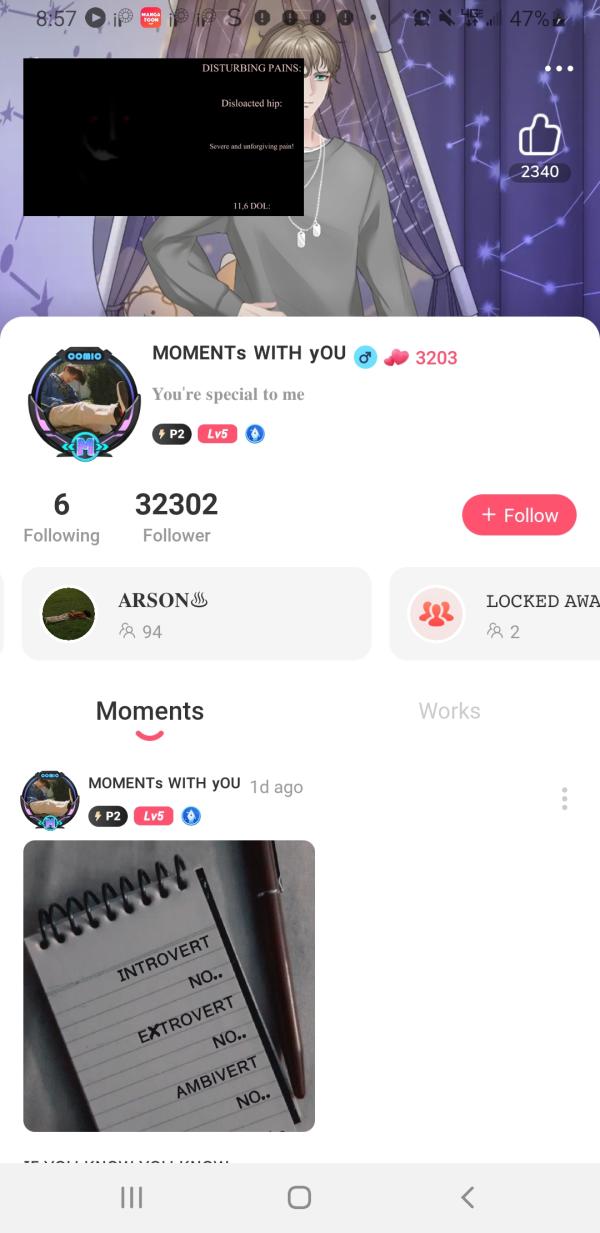
Task: Open recent apps from the navigation bar
Action: click(x=132, y=1197)
